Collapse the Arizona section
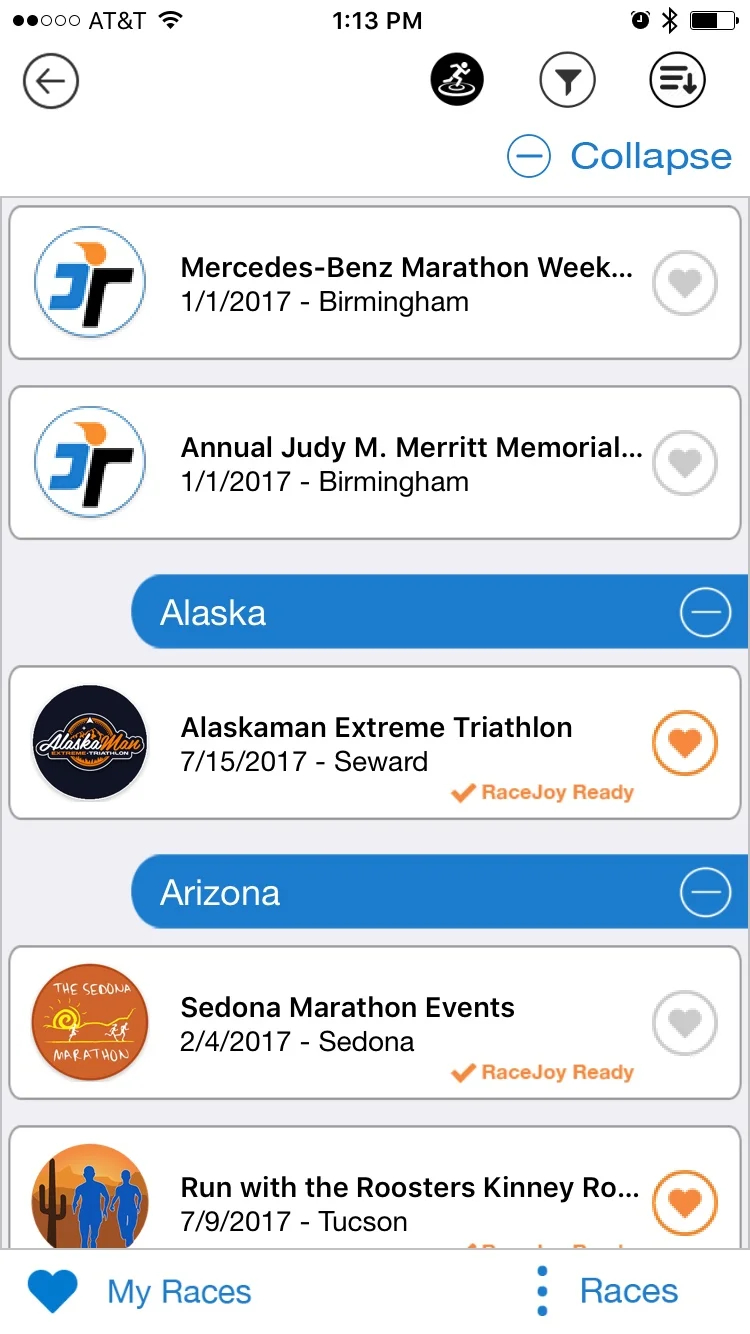The height and width of the screenshot is (1334, 750). tap(705, 893)
